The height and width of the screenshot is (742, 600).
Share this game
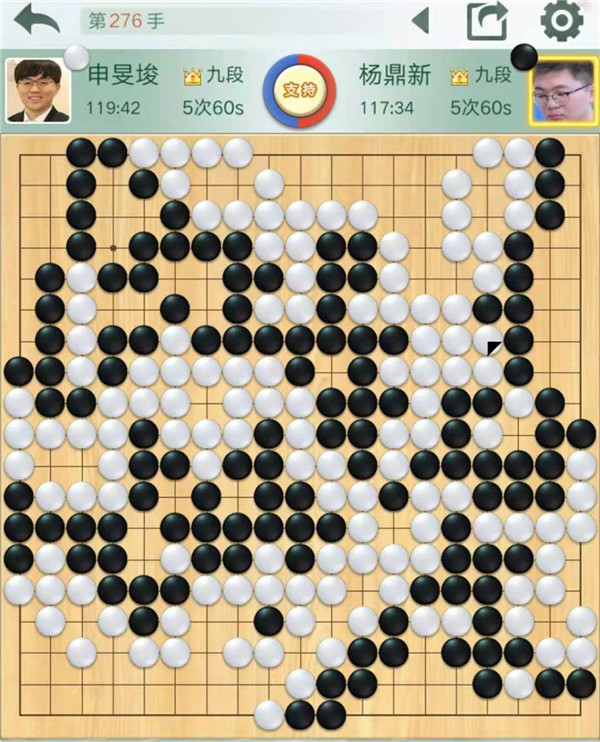[488, 20]
